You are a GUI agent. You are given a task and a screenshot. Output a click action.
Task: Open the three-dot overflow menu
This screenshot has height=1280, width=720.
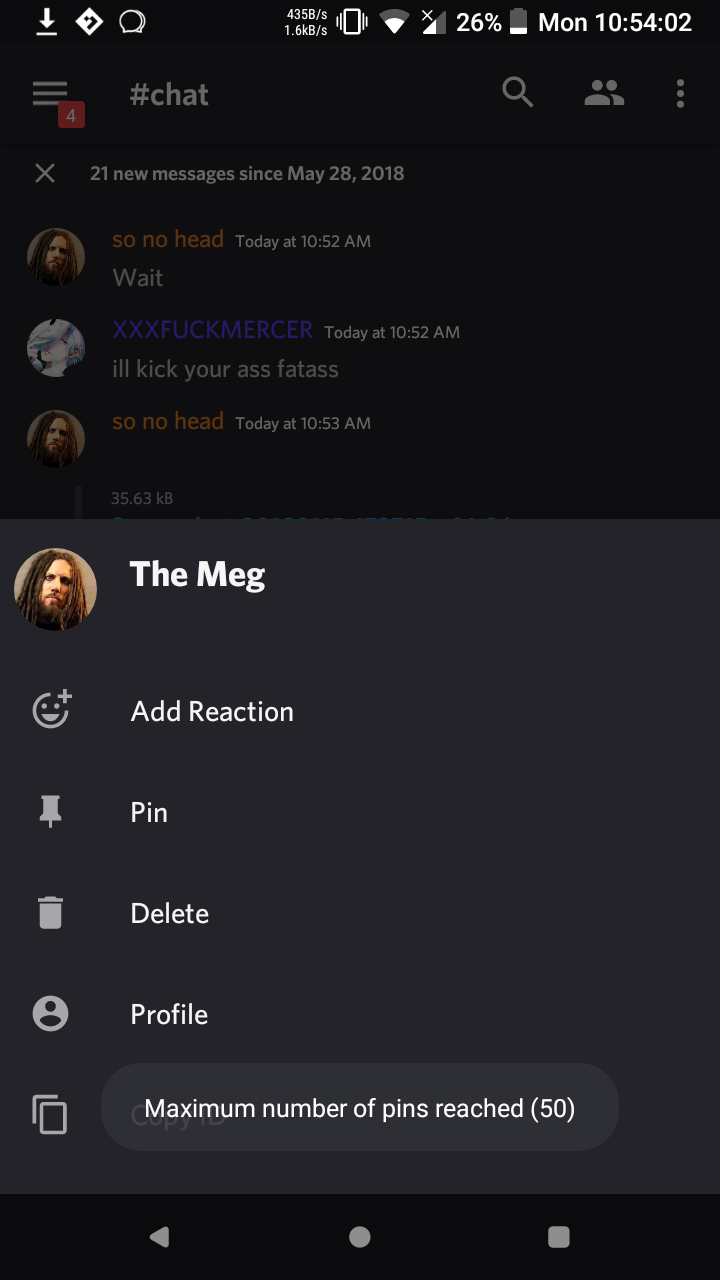click(x=680, y=94)
